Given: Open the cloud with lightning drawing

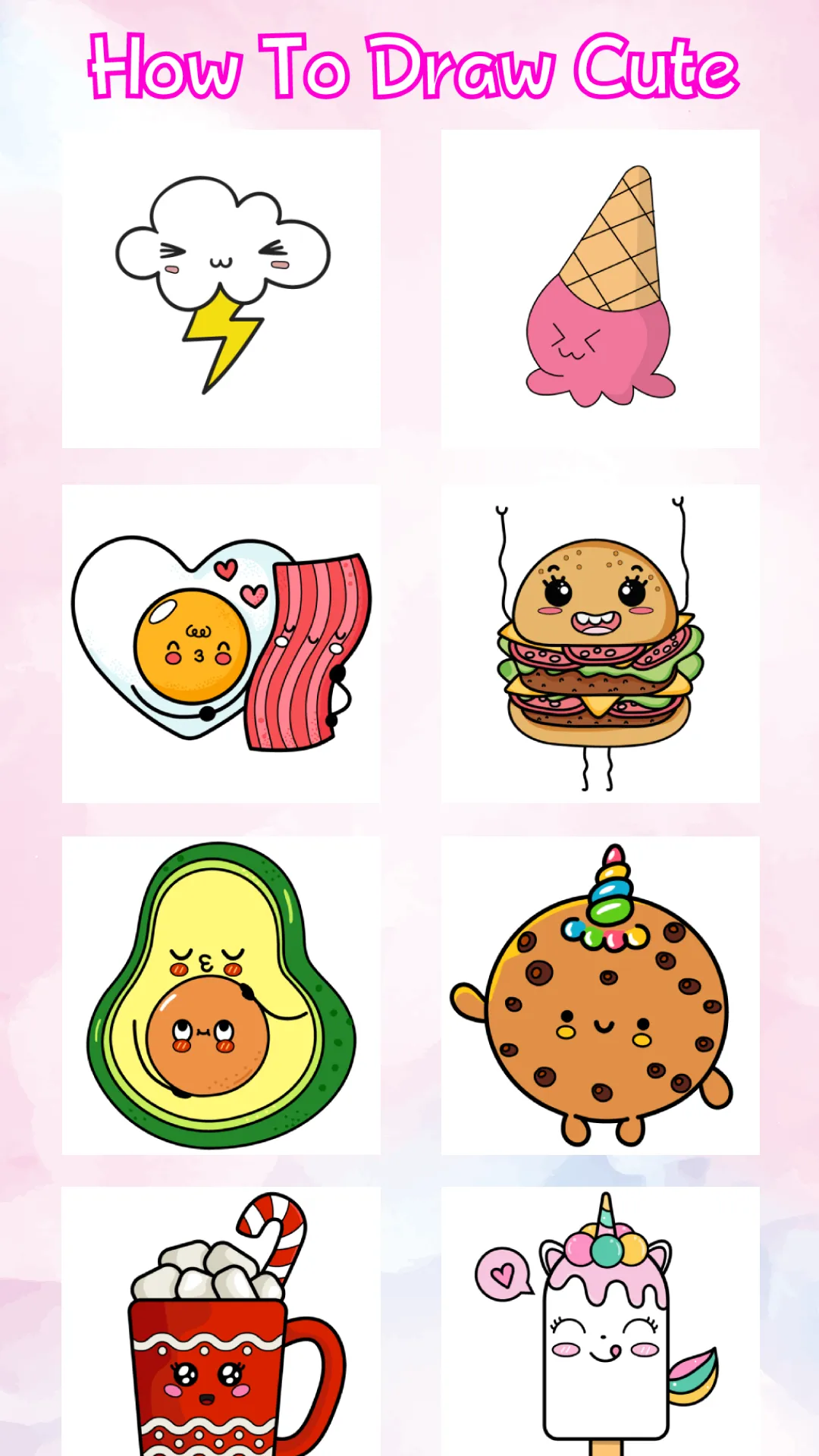Looking at the screenshot, I should tap(221, 288).
